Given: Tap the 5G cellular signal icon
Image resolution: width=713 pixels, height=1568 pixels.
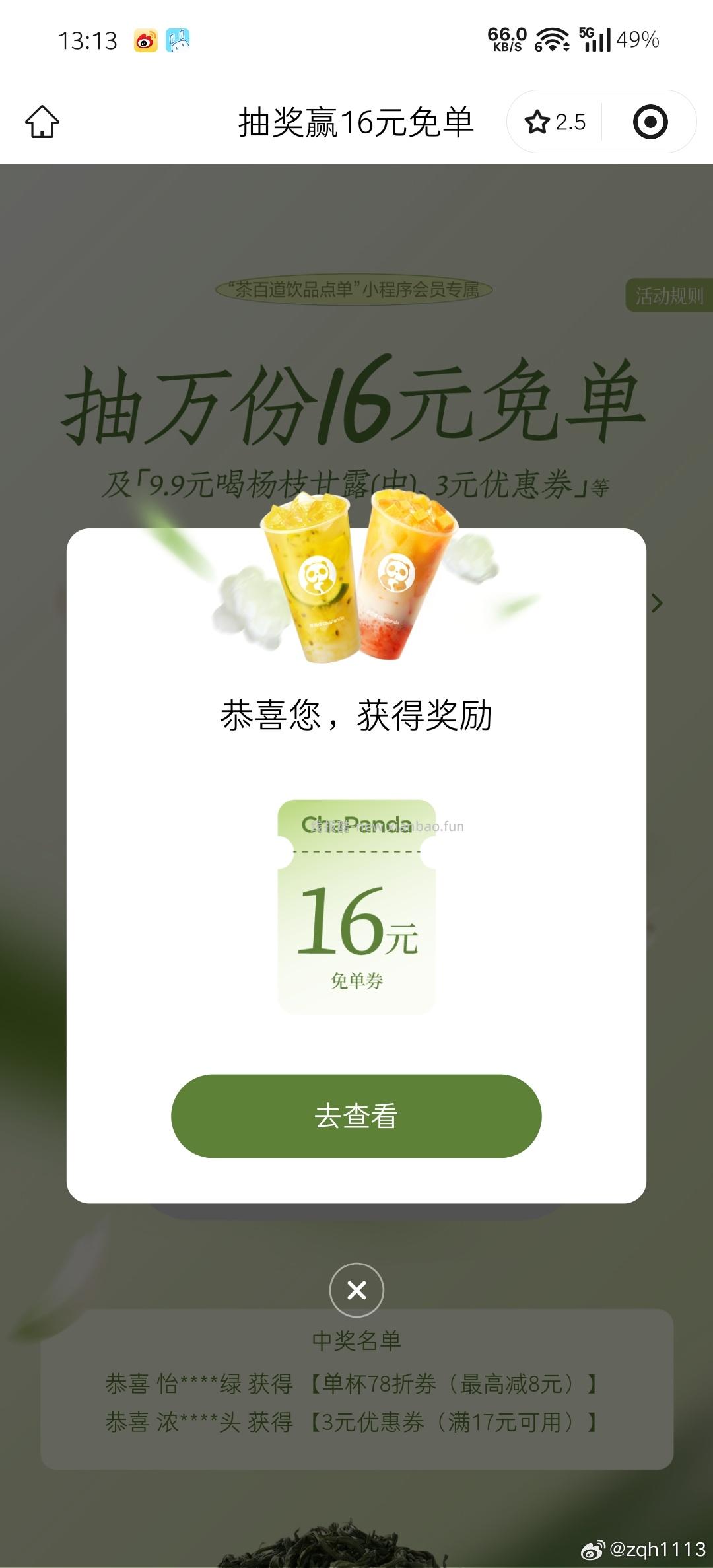Looking at the screenshot, I should pos(595,38).
